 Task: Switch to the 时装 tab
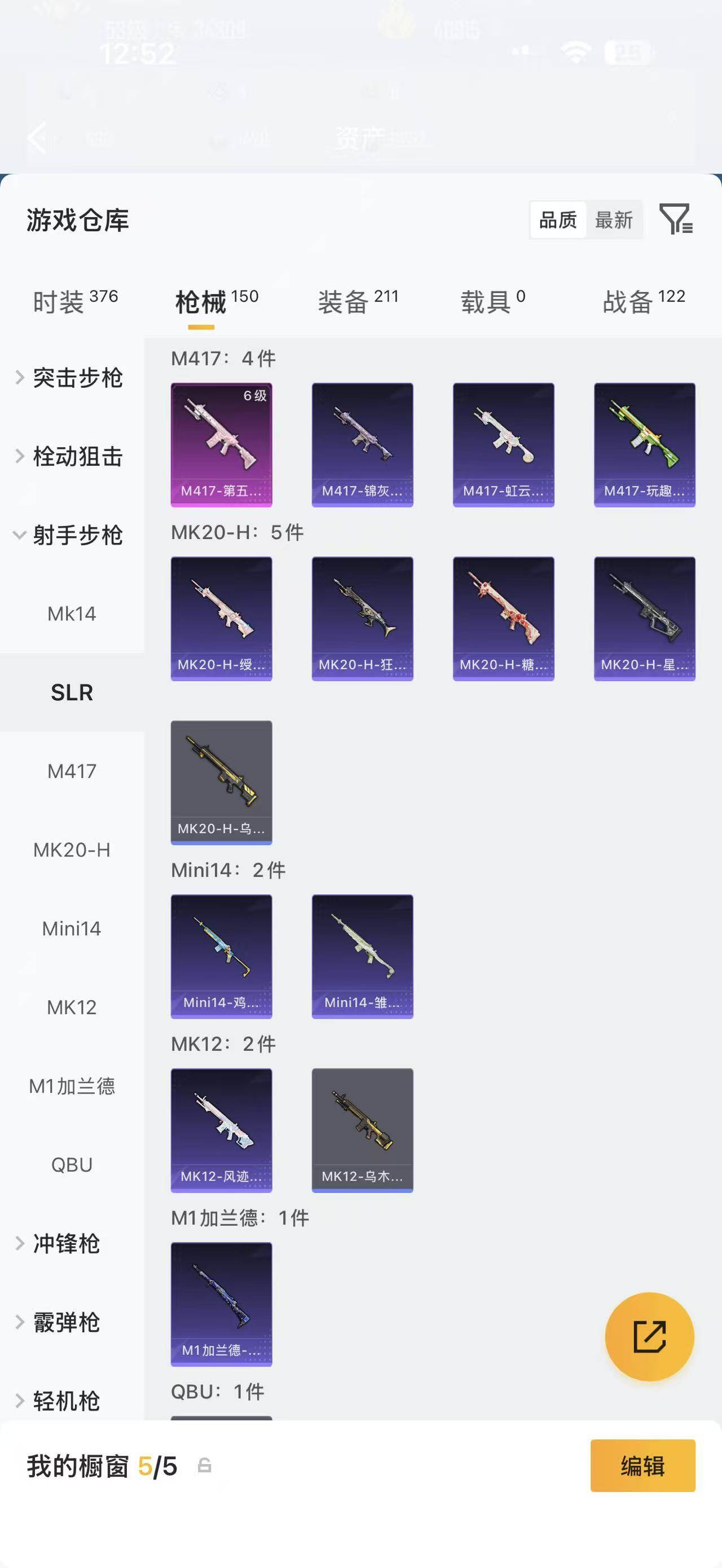click(75, 301)
